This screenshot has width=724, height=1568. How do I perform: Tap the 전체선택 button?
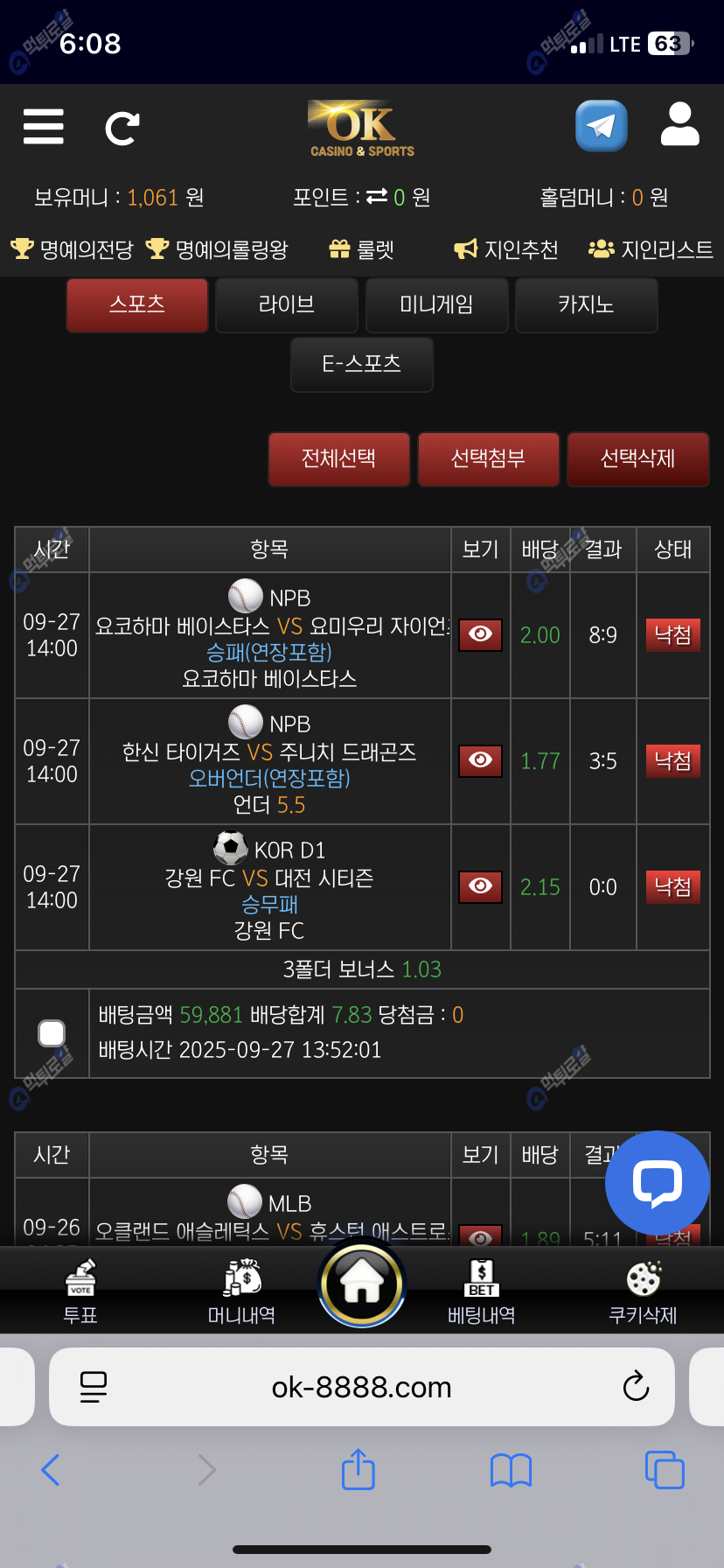[x=338, y=458]
